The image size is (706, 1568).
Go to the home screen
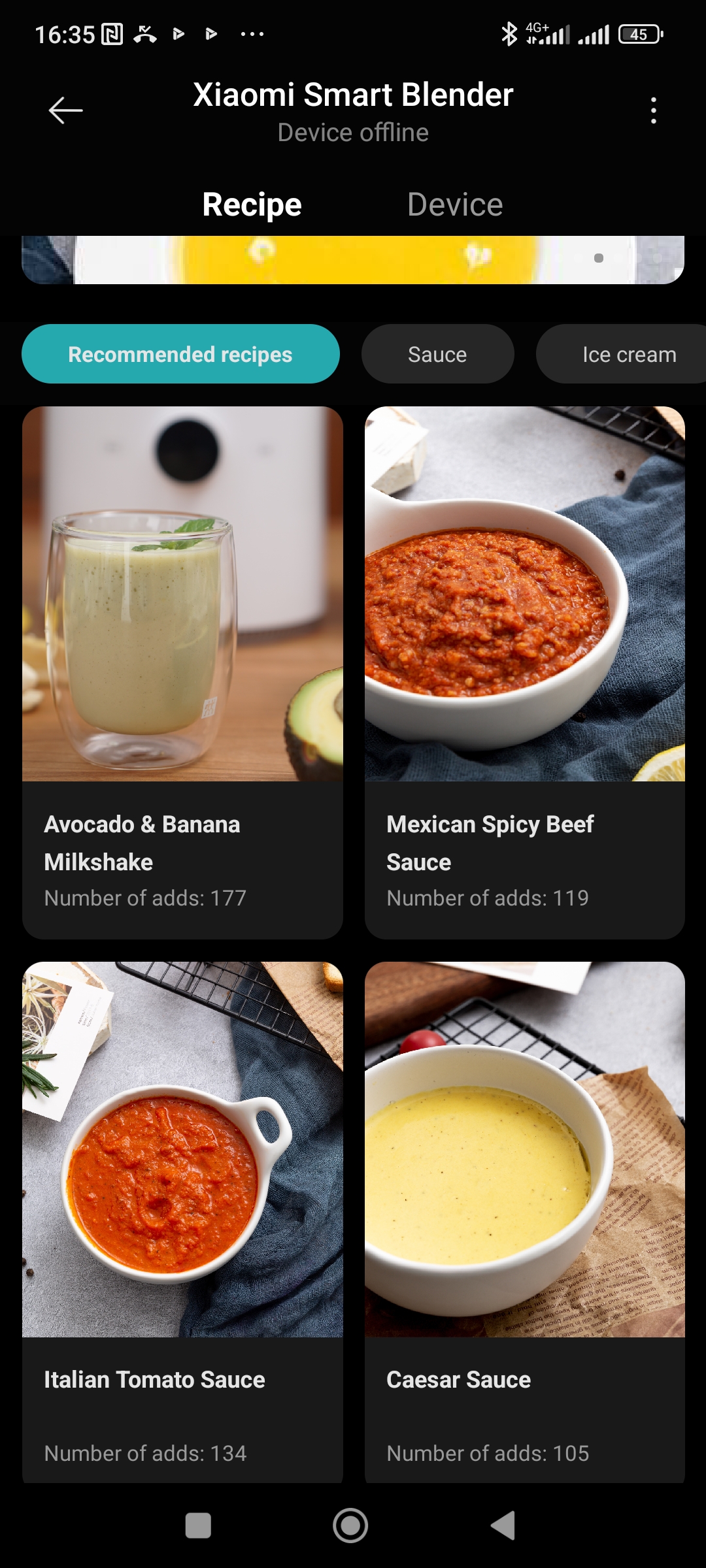tap(350, 1526)
